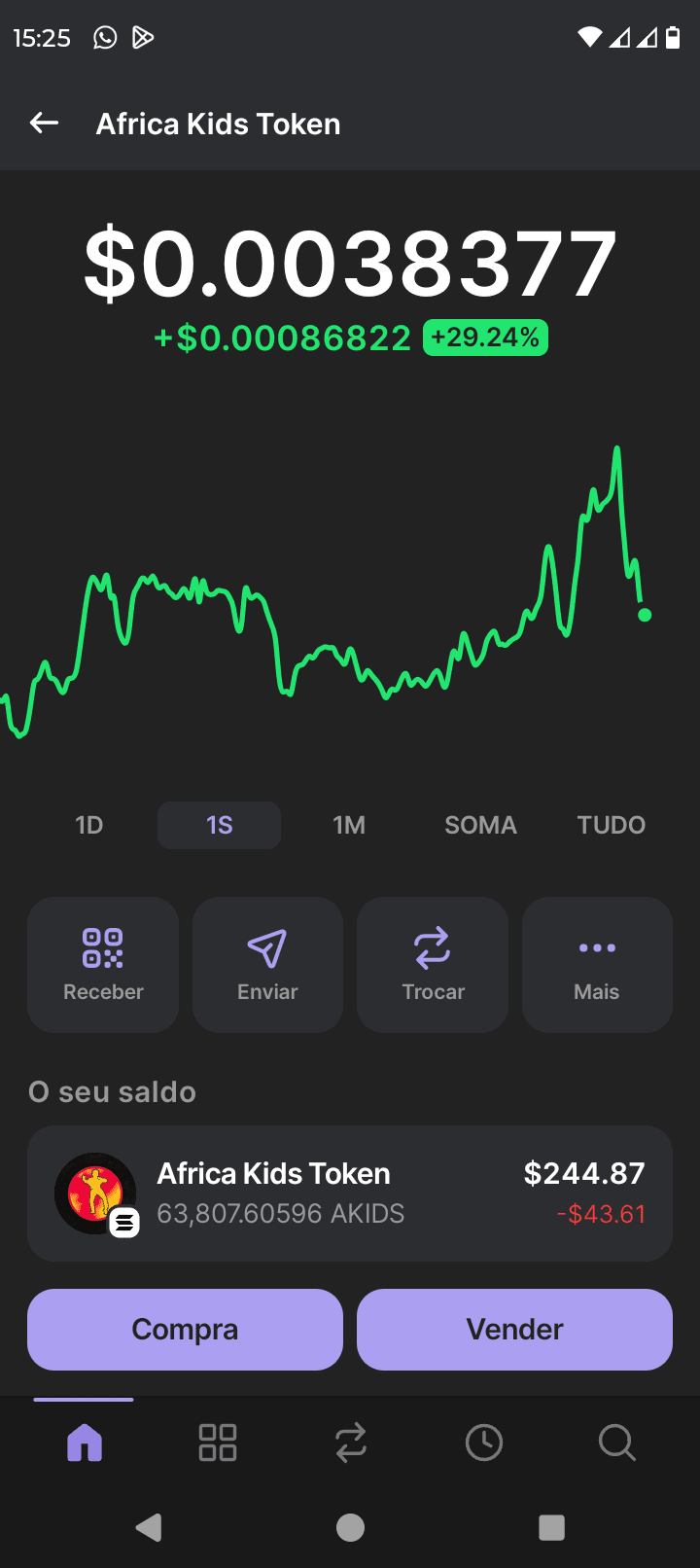
Task: Select the 1S chart range
Action: 220,825
